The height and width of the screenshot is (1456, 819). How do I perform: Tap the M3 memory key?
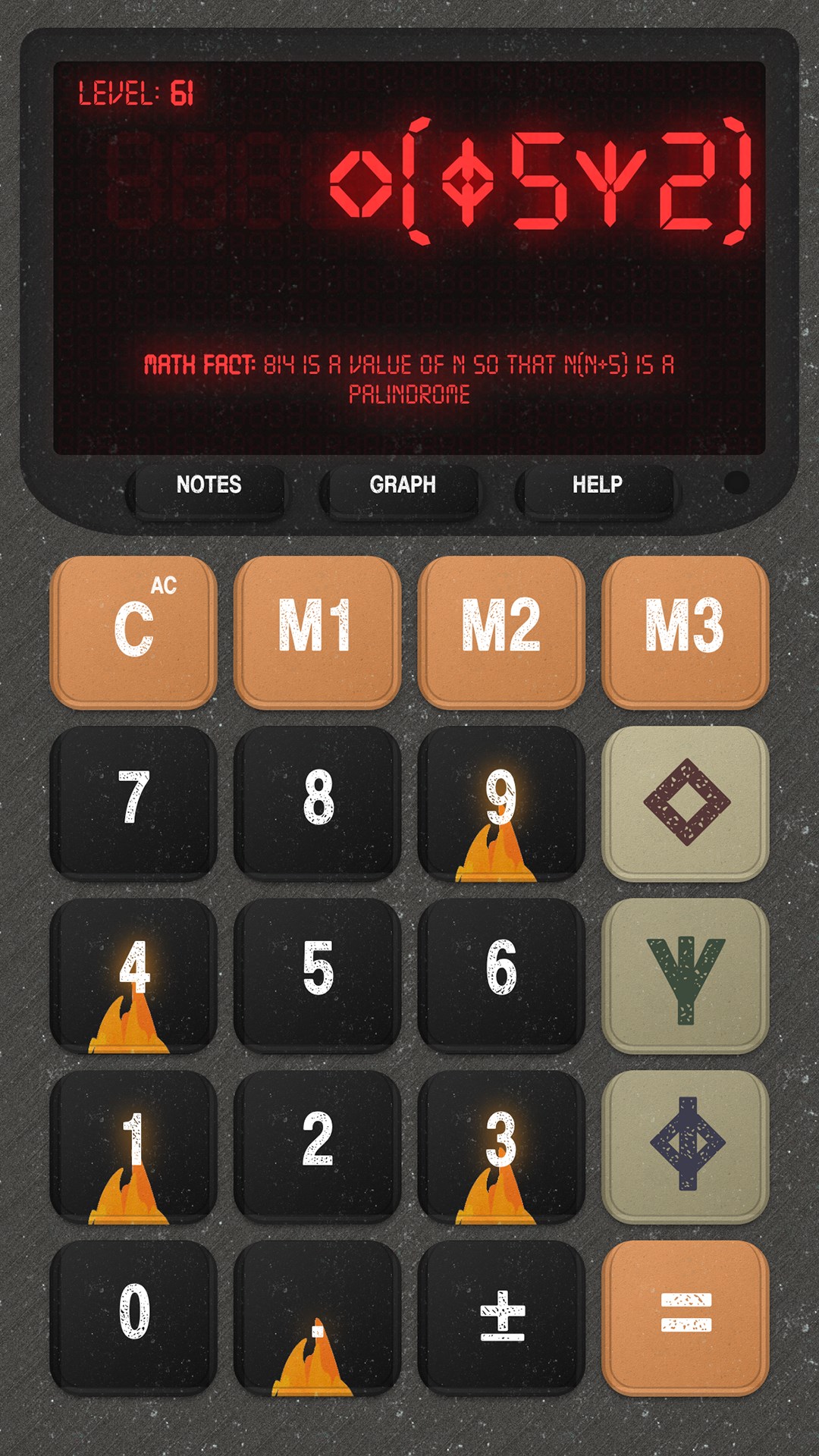click(685, 631)
